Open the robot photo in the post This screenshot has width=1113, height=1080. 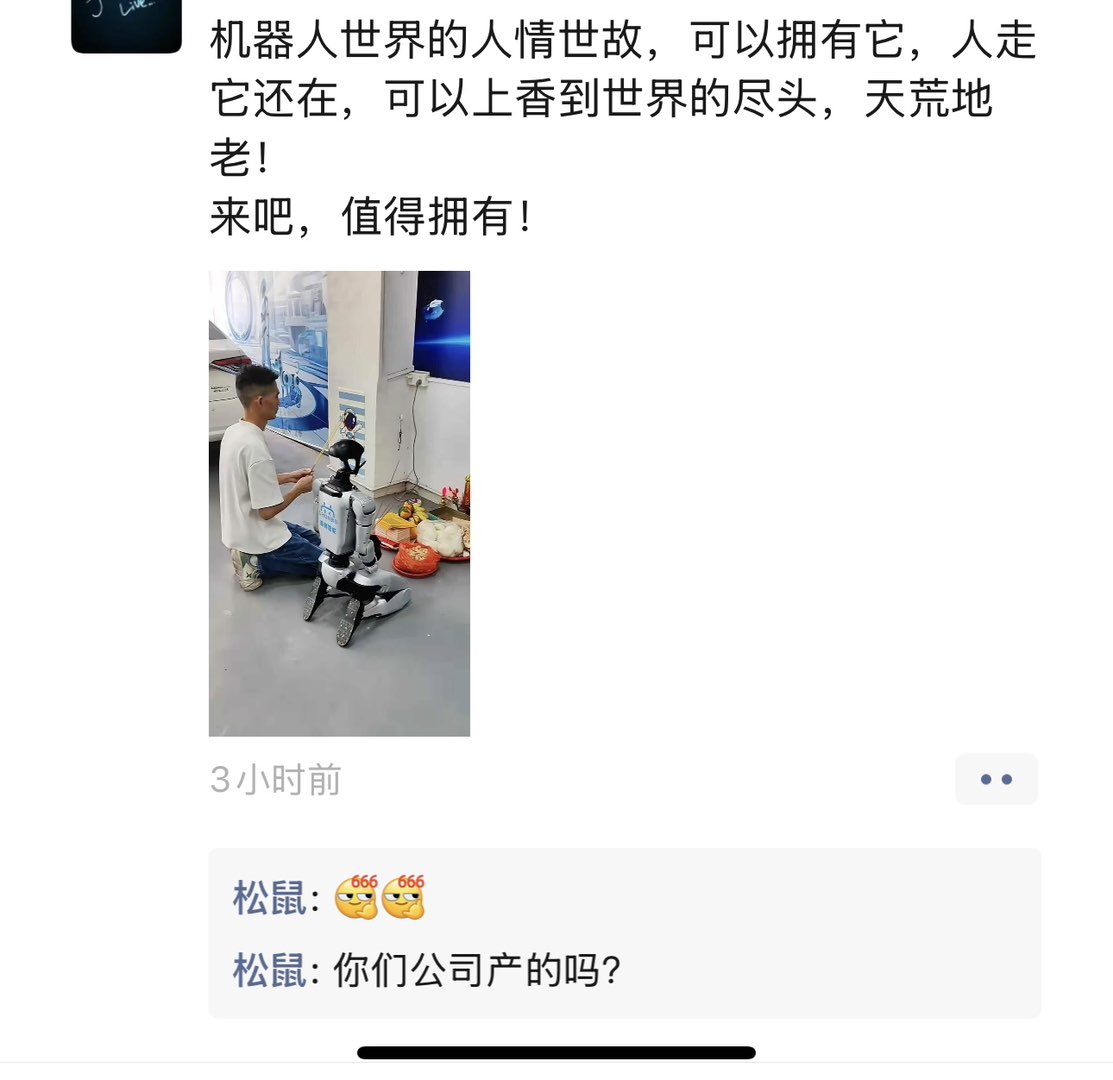point(339,503)
